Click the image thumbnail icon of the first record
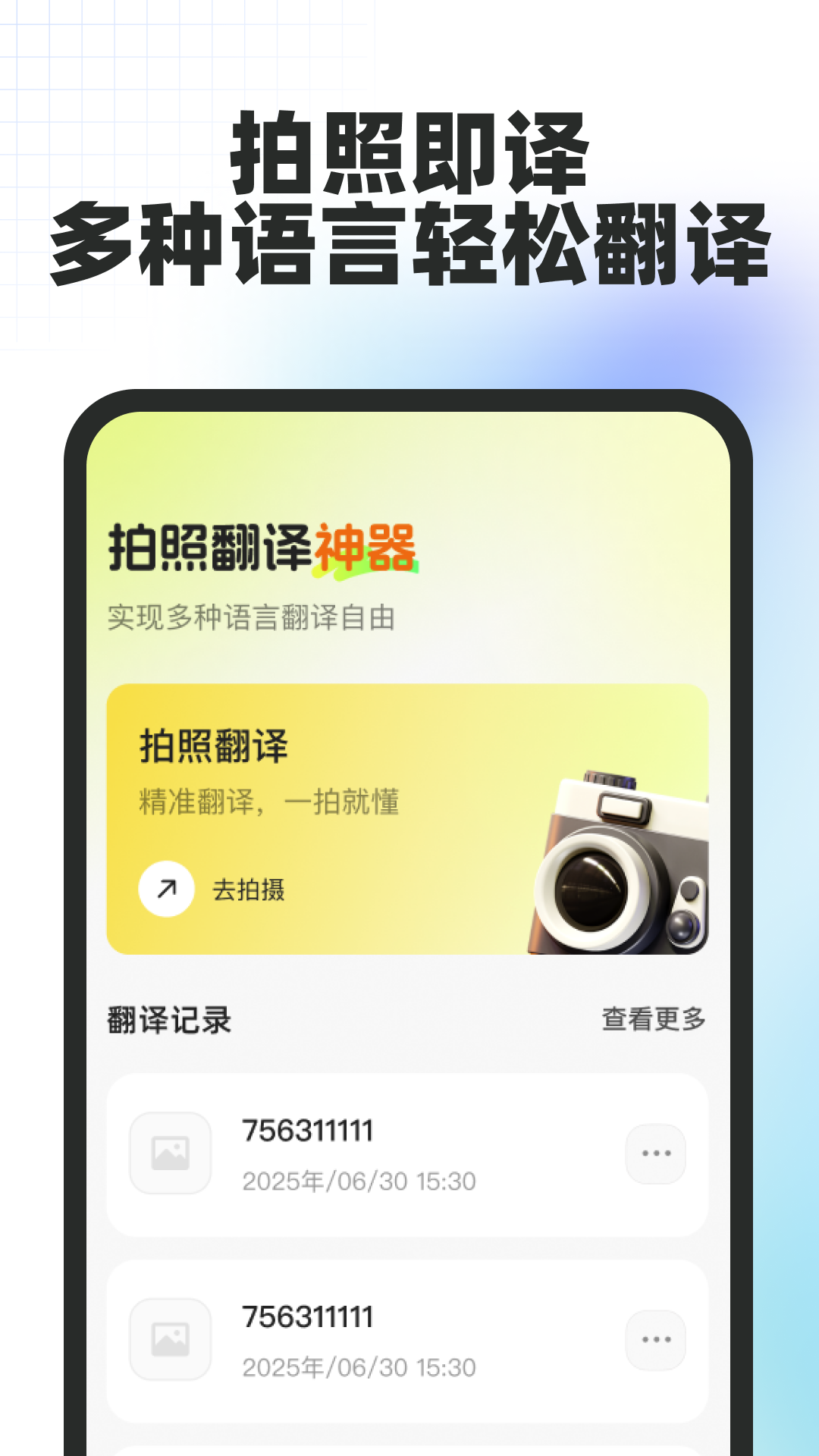819x1456 pixels. point(171,1151)
